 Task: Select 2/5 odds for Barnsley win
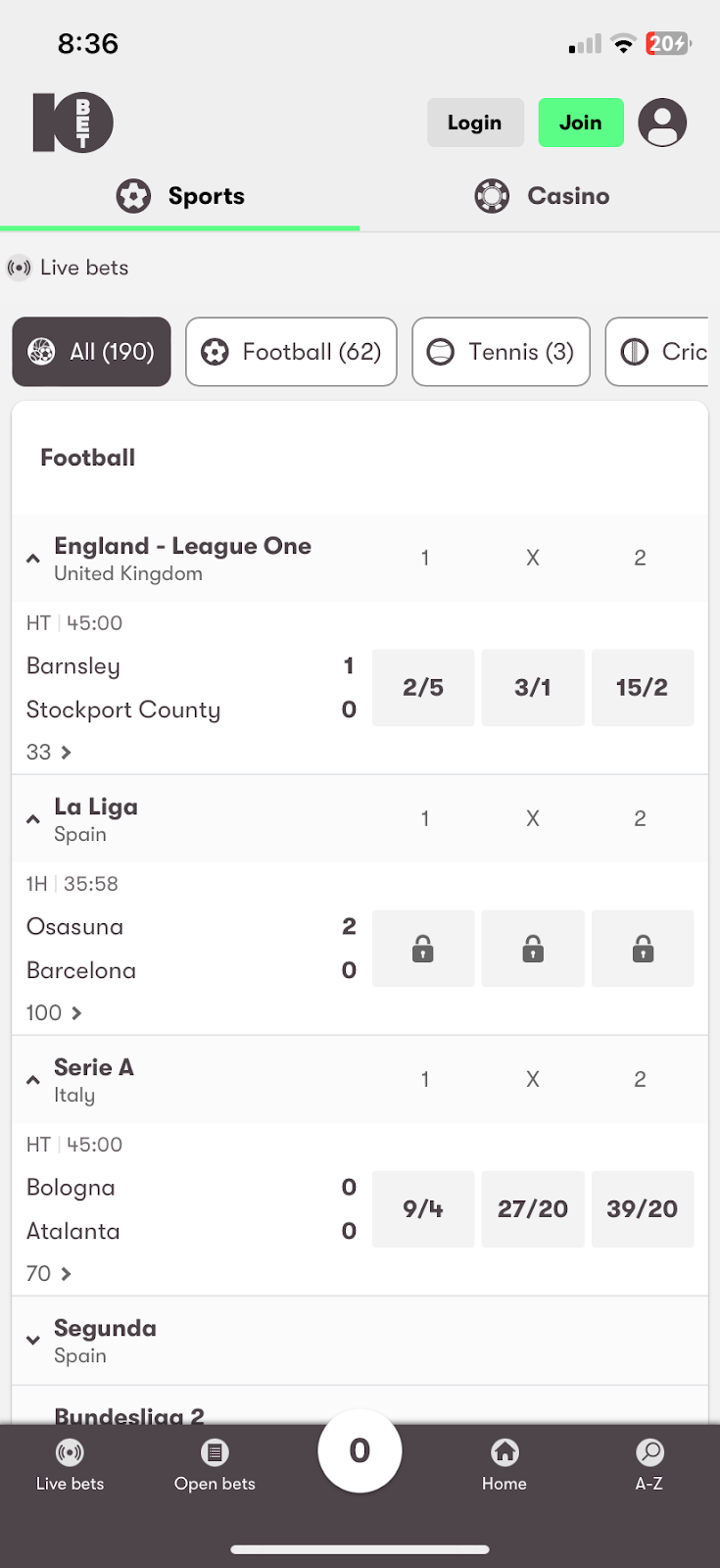coord(422,687)
